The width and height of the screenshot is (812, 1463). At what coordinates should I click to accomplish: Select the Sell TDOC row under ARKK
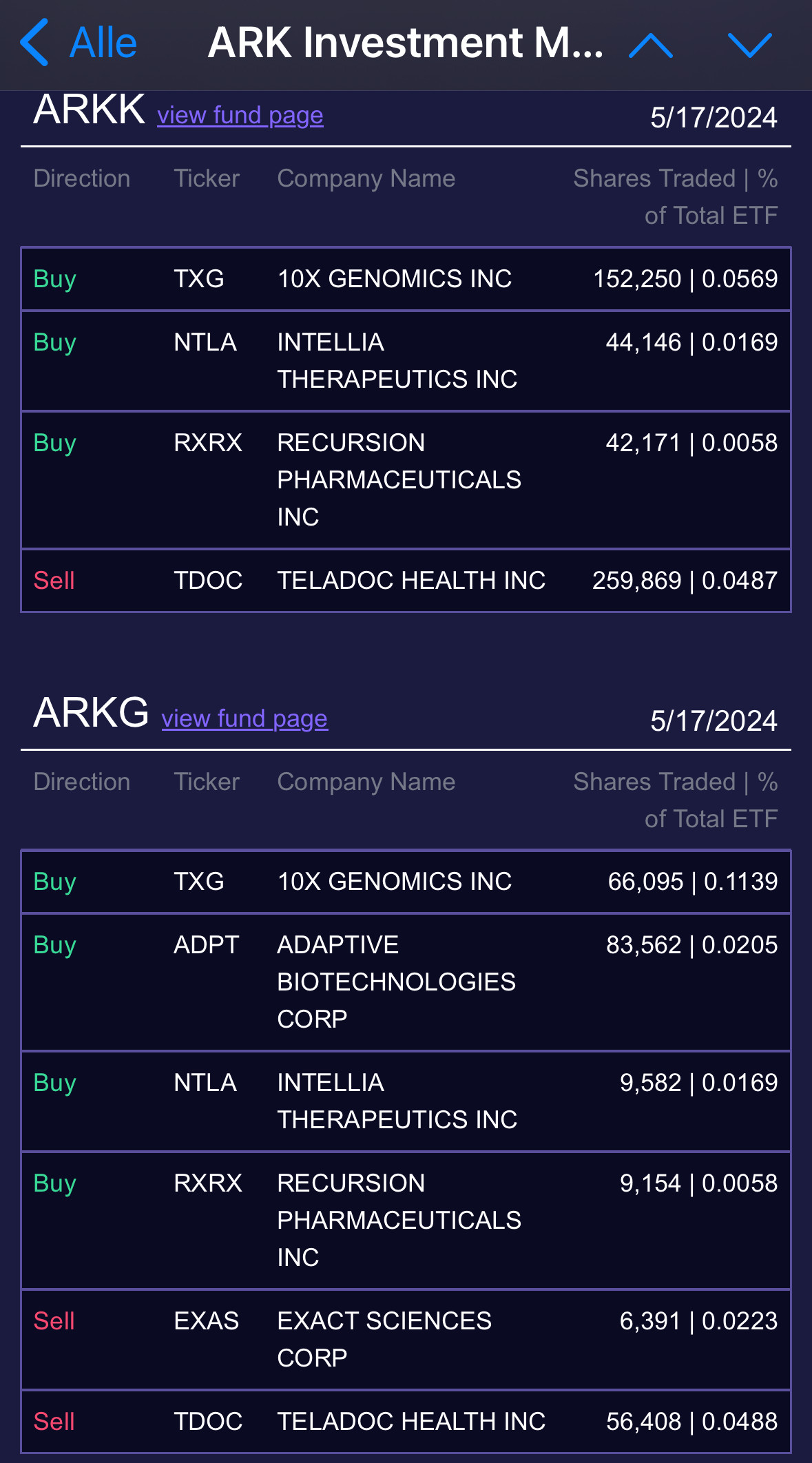406,581
